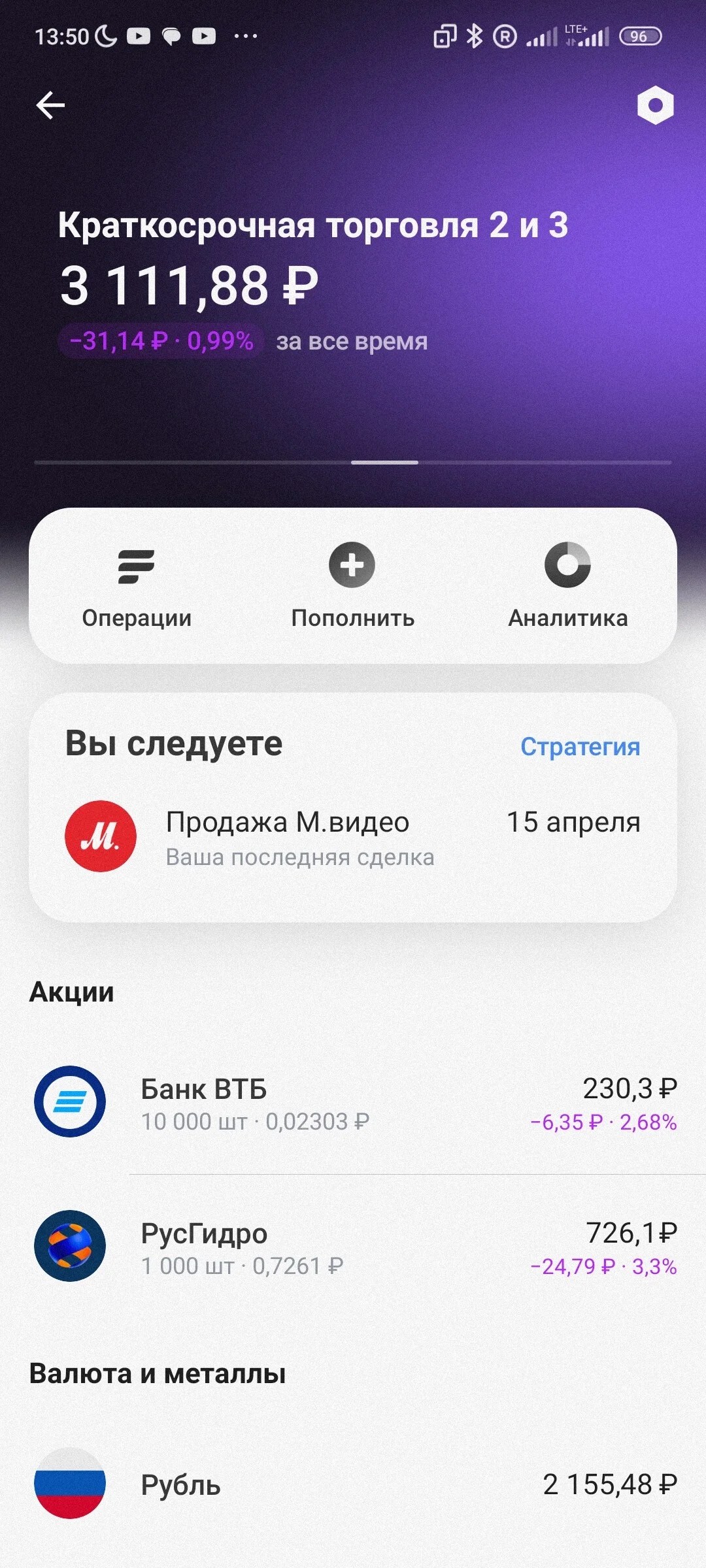
Task: View last deal Продажа М.видео
Action: [353, 837]
